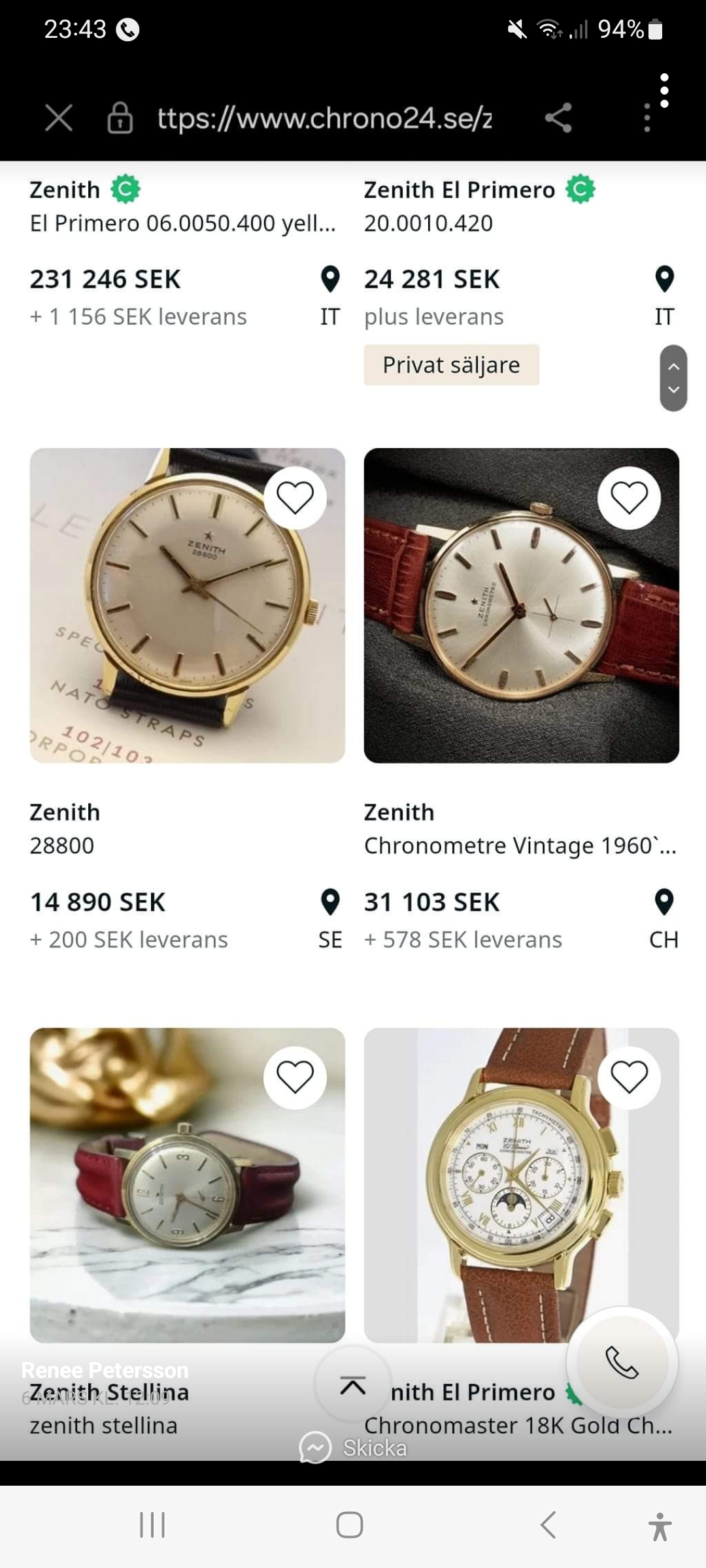Open the browser overflow menu
This screenshot has width=706, height=1568.
point(647,118)
